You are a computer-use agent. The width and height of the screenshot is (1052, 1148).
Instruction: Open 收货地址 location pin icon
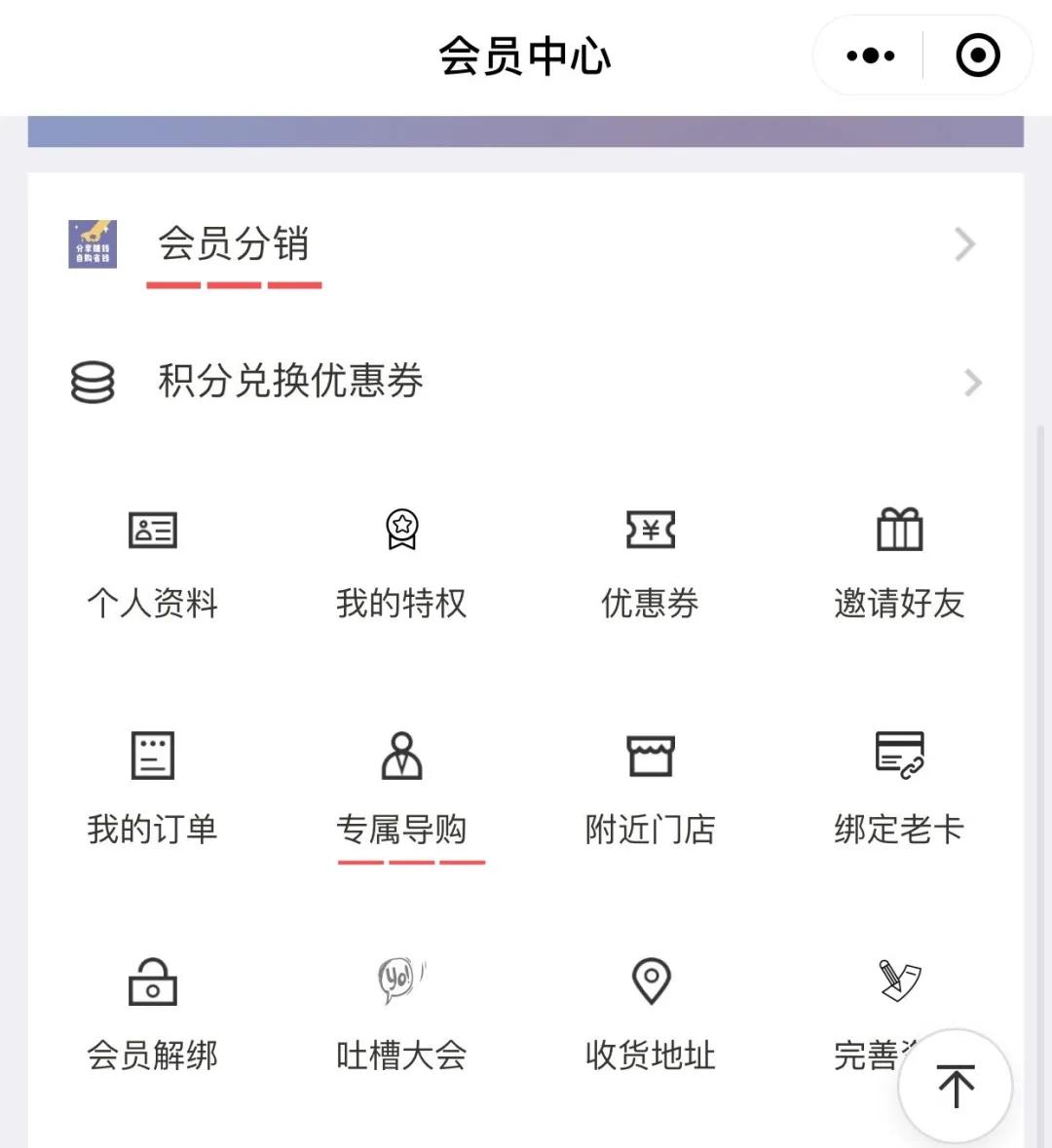click(x=650, y=981)
